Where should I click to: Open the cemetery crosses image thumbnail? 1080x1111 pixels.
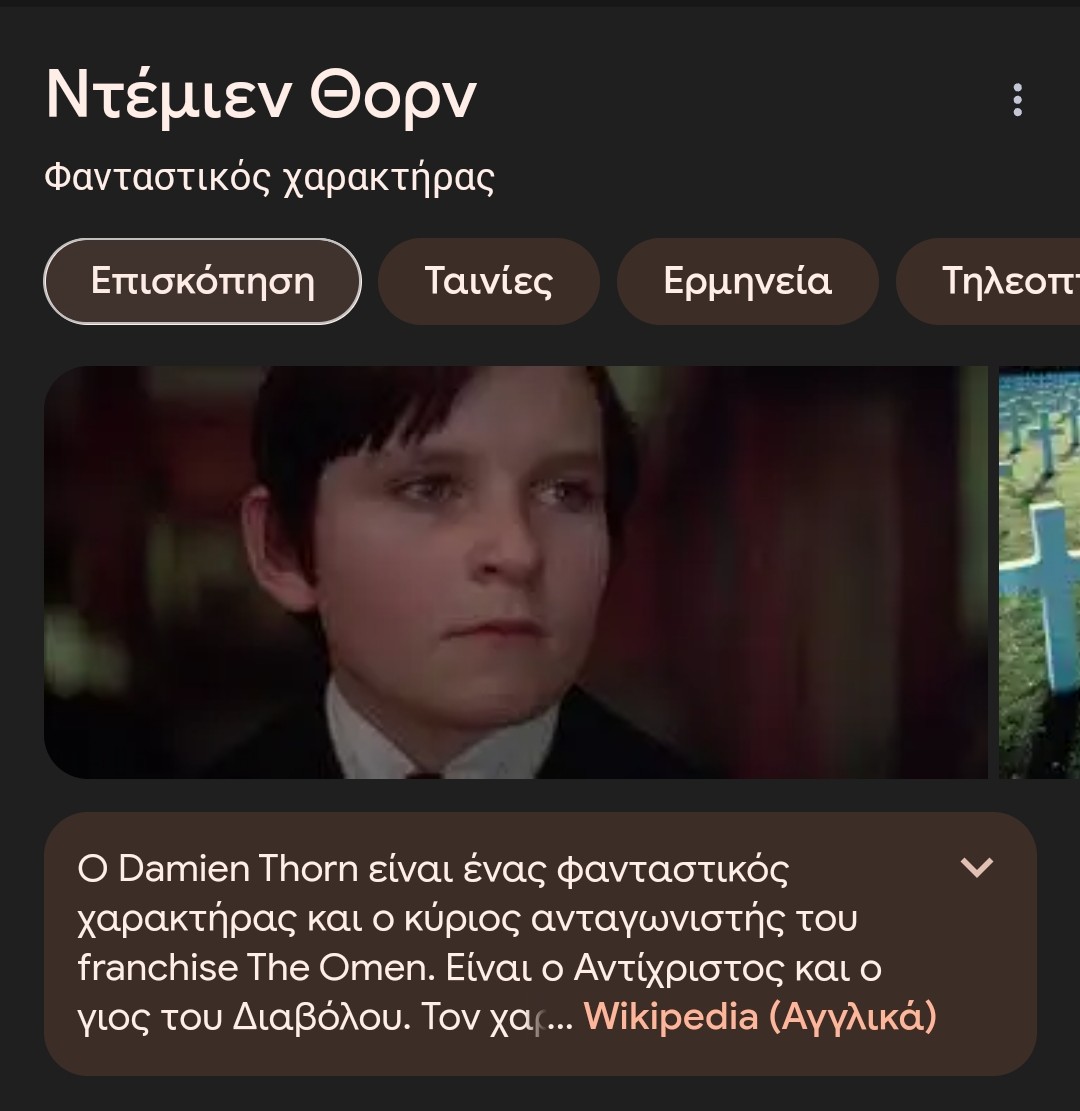point(1040,572)
